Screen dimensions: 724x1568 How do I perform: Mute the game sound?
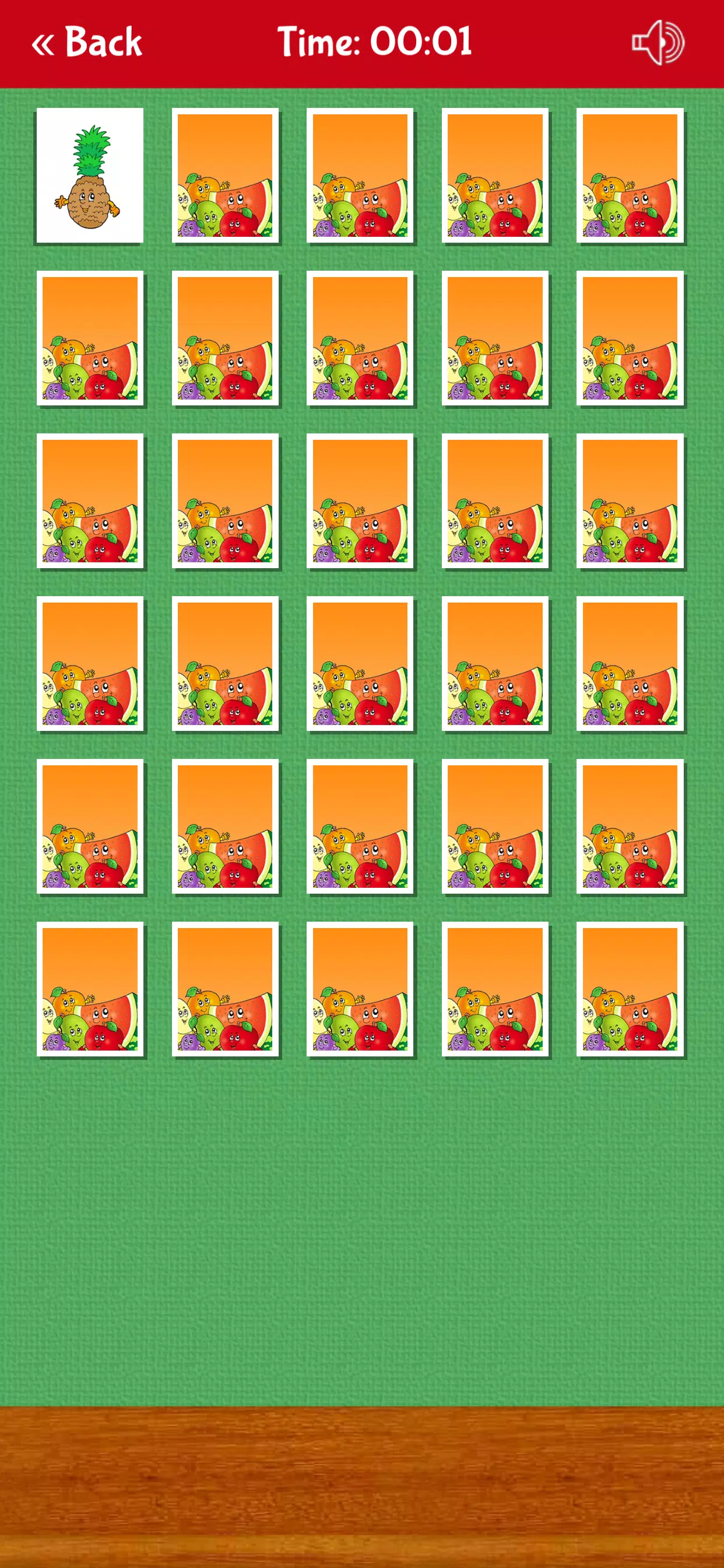(658, 43)
